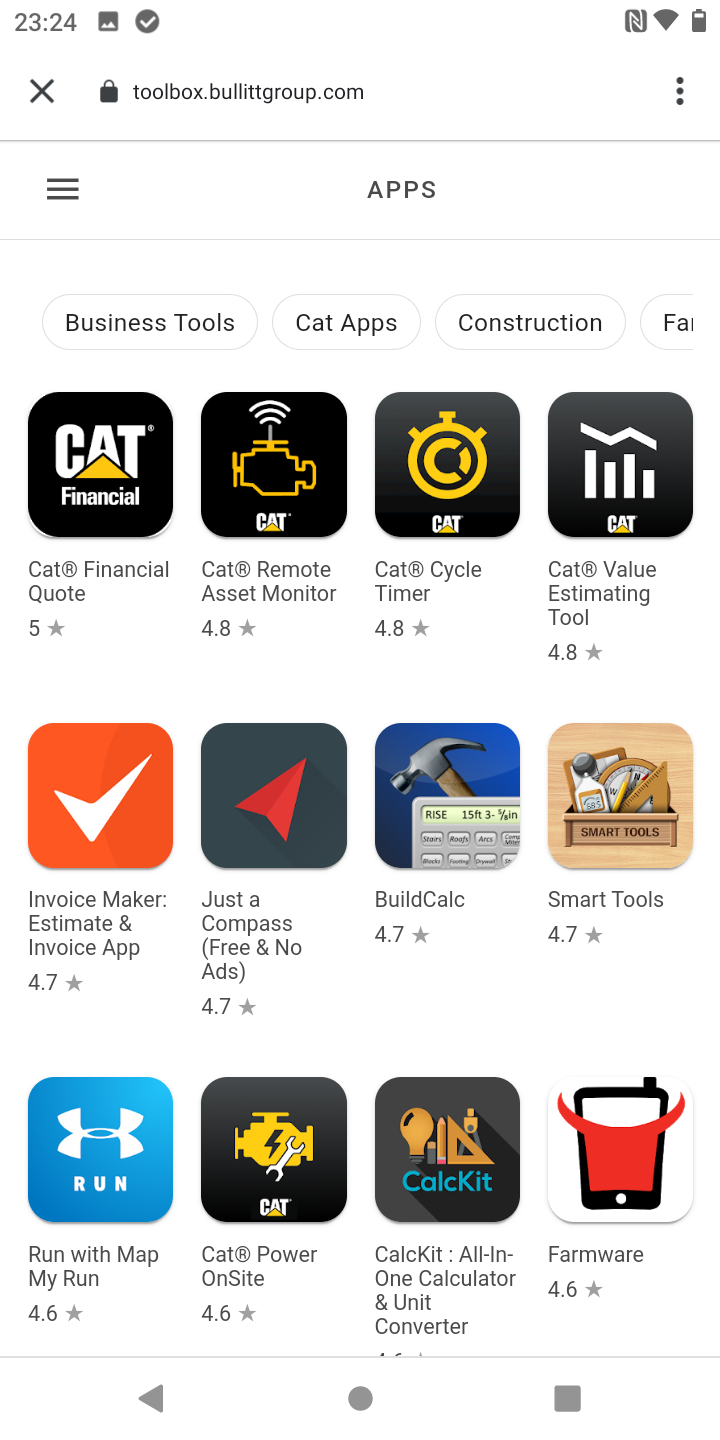Choose the Construction category chip
This screenshot has width=720, height=1440.
(x=530, y=322)
